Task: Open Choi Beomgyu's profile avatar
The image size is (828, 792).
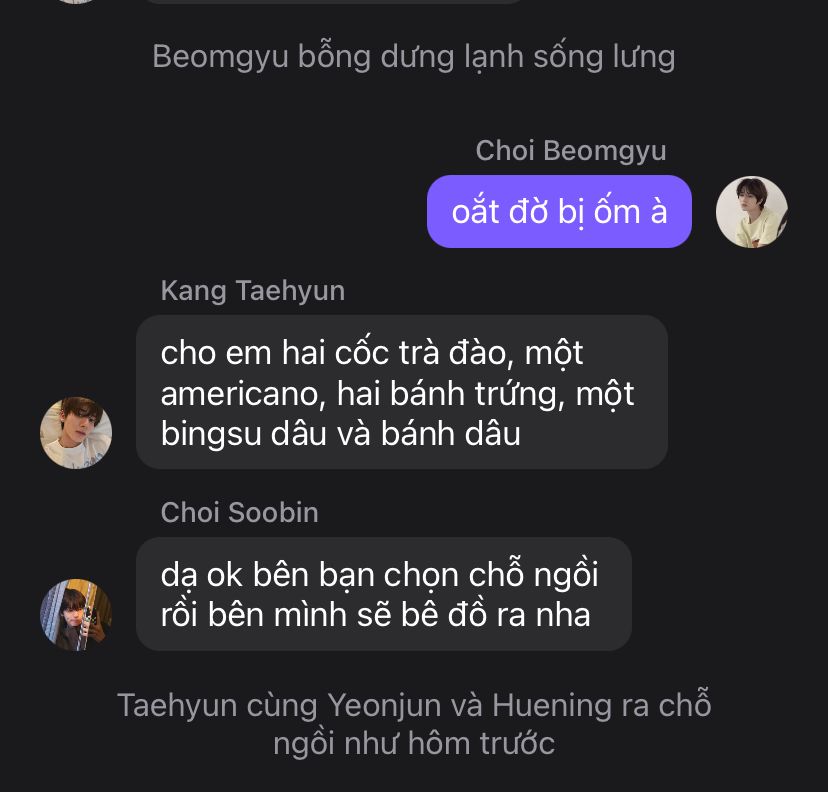Action: (x=752, y=212)
